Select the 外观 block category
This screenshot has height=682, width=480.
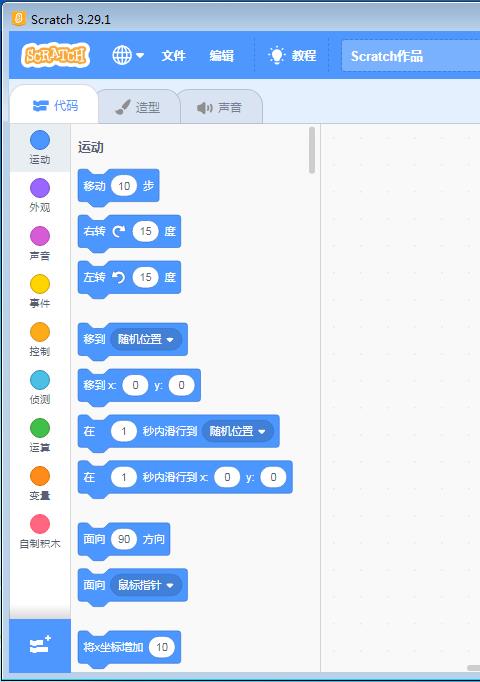click(x=40, y=195)
